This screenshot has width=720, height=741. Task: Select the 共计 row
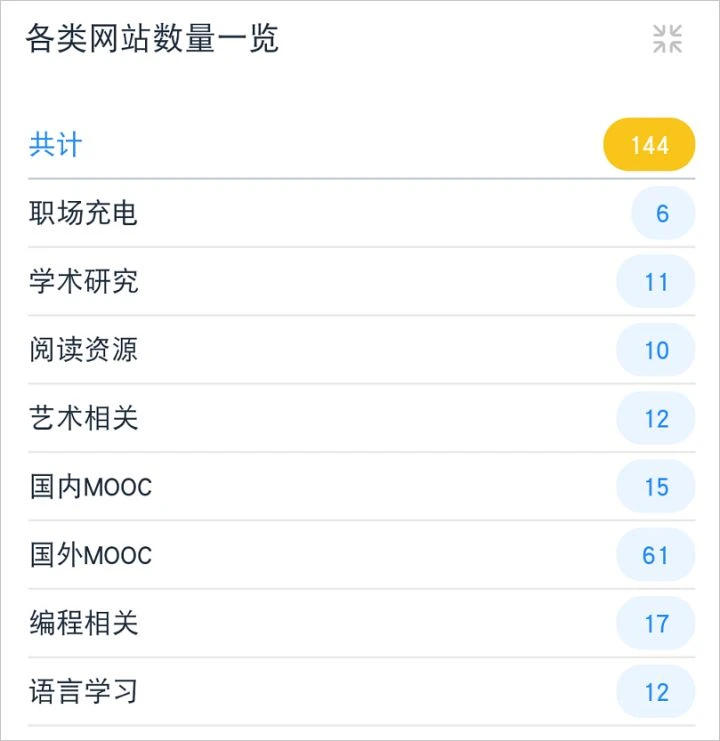361,144
